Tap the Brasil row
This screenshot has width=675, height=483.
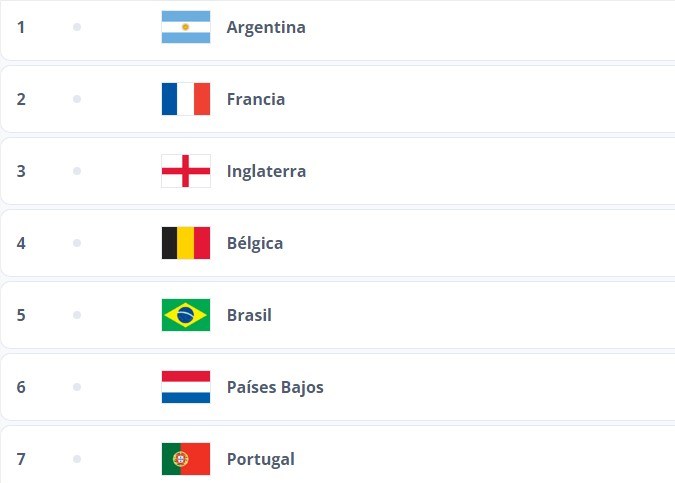click(x=249, y=315)
